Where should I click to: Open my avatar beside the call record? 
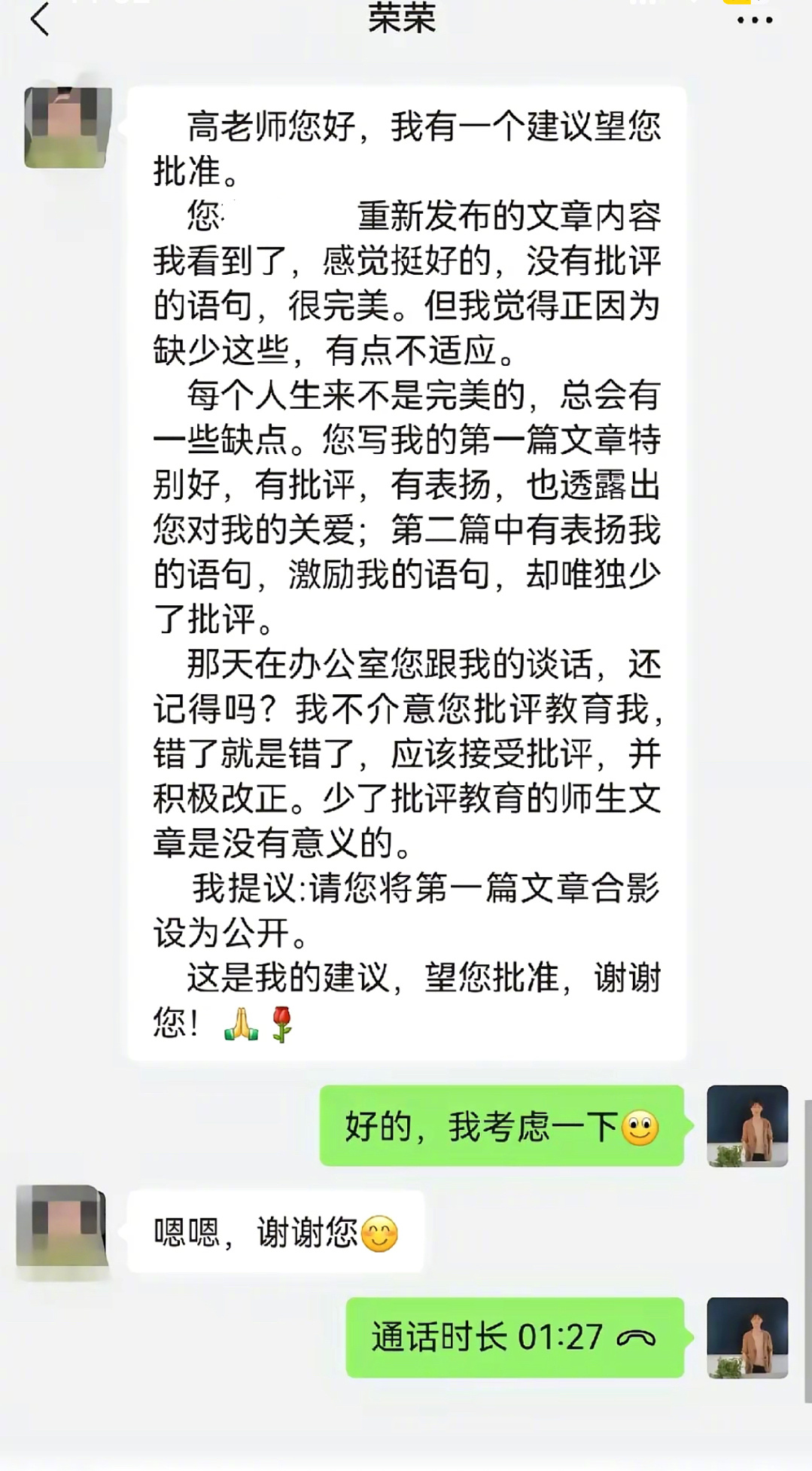747,1338
